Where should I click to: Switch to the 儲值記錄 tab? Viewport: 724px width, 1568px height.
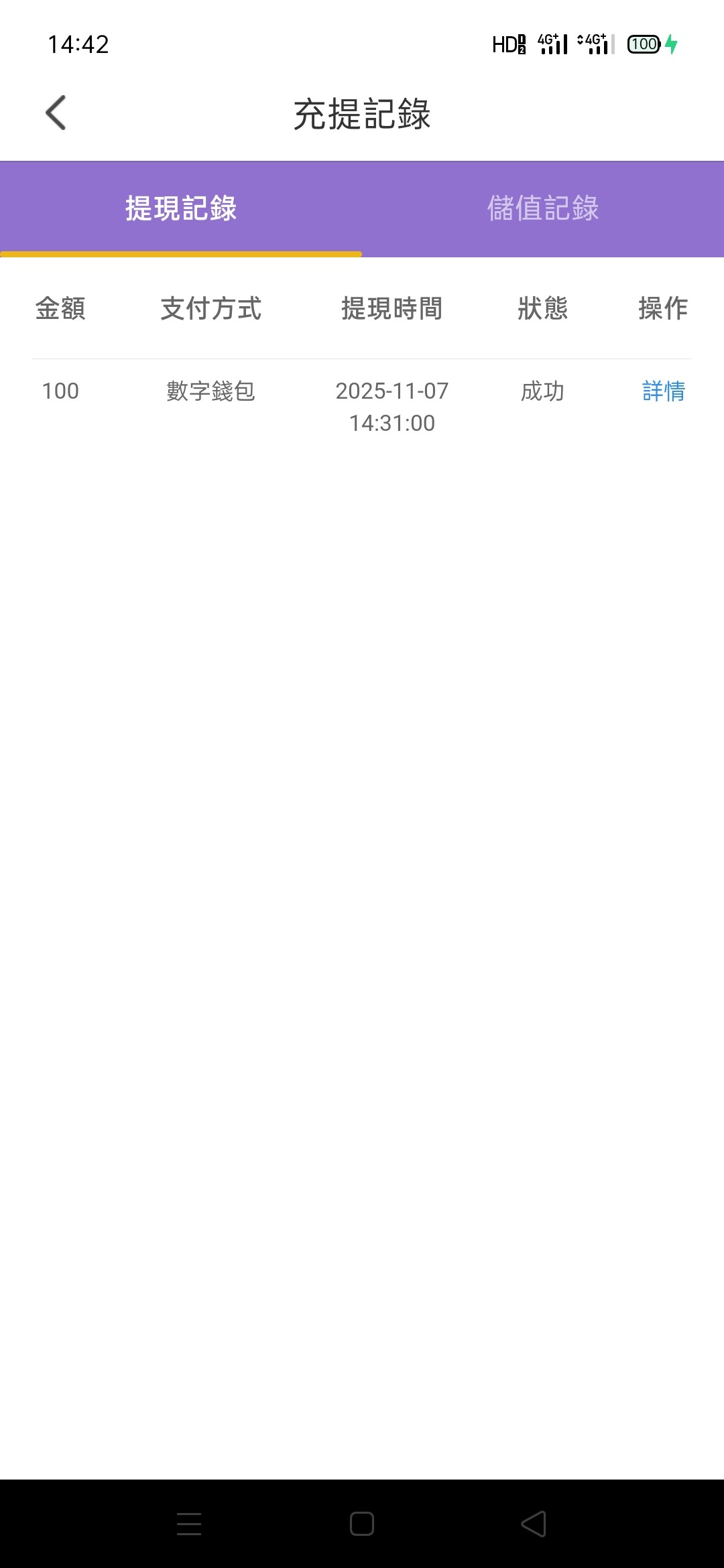(x=543, y=208)
